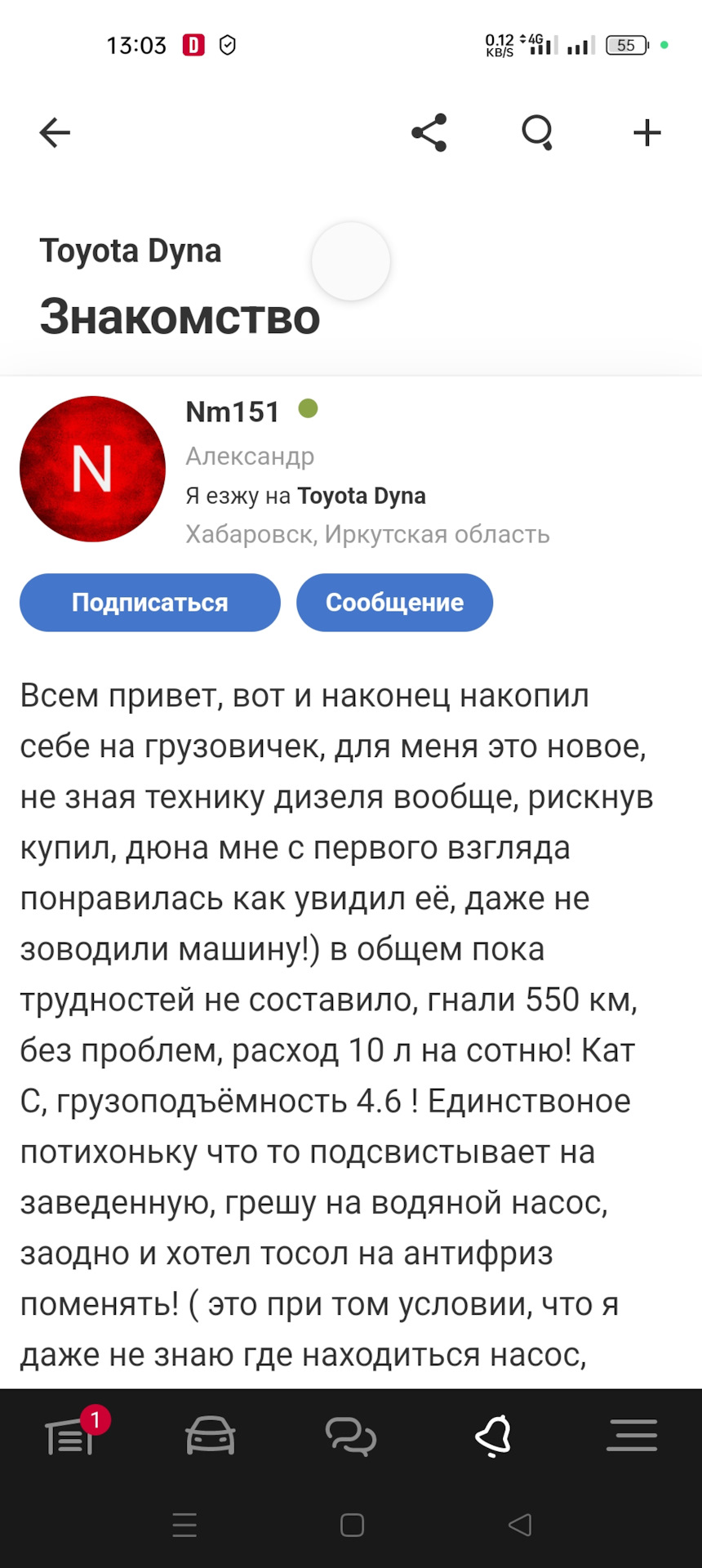The width and height of the screenshot is (702, 1568).
Task: Open search from the top bar
Action: [537, 132]
